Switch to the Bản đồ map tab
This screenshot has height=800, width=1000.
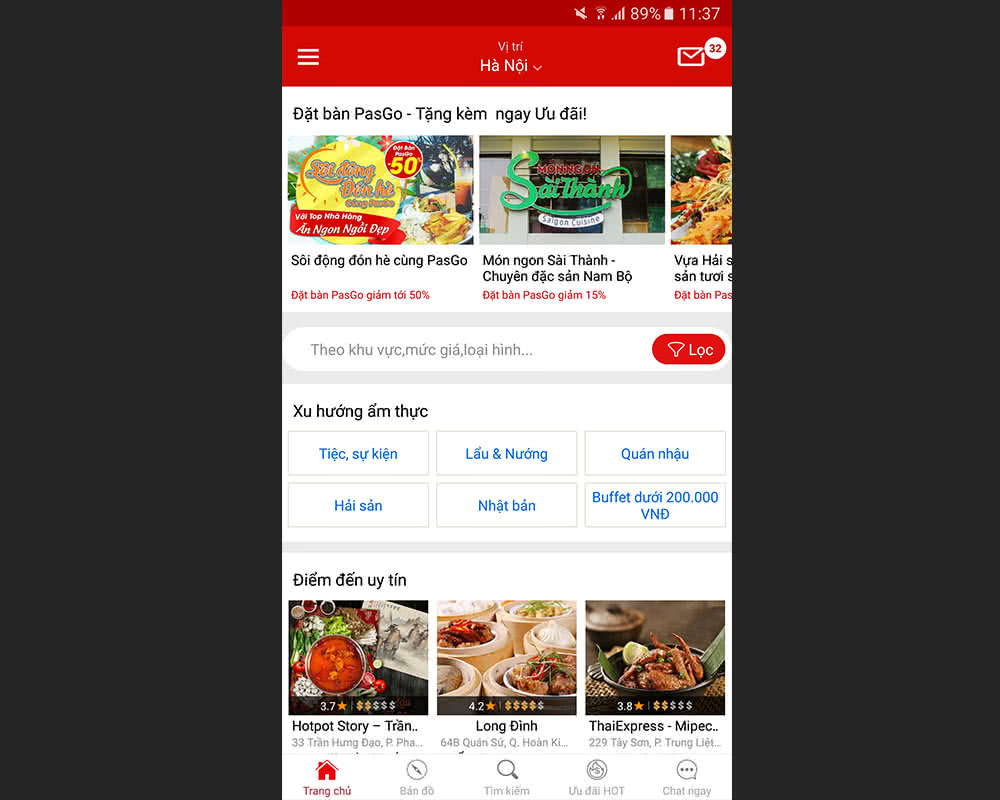coord(417,777)
